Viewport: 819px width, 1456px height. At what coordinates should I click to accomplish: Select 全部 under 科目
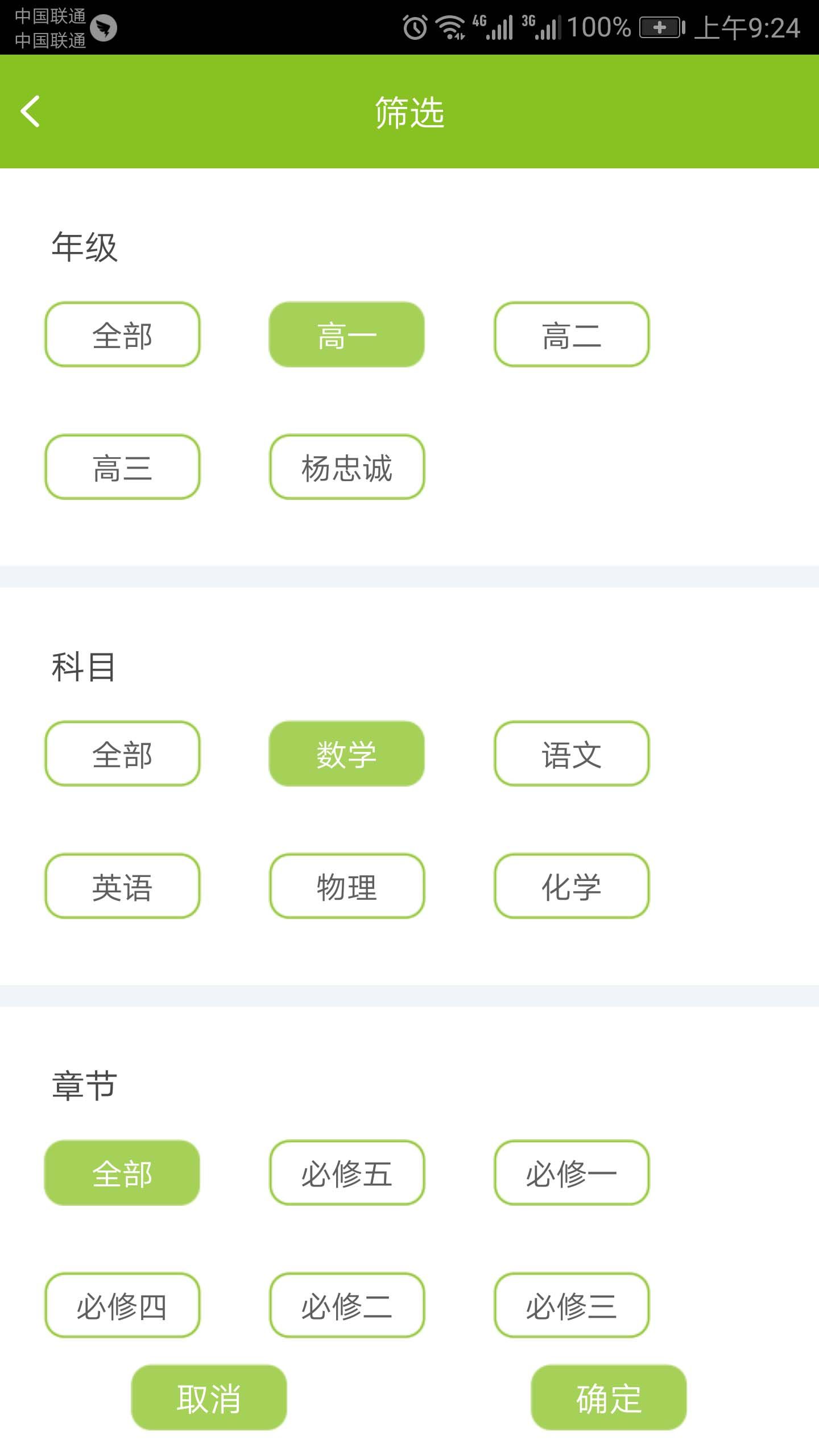[122, 754]
